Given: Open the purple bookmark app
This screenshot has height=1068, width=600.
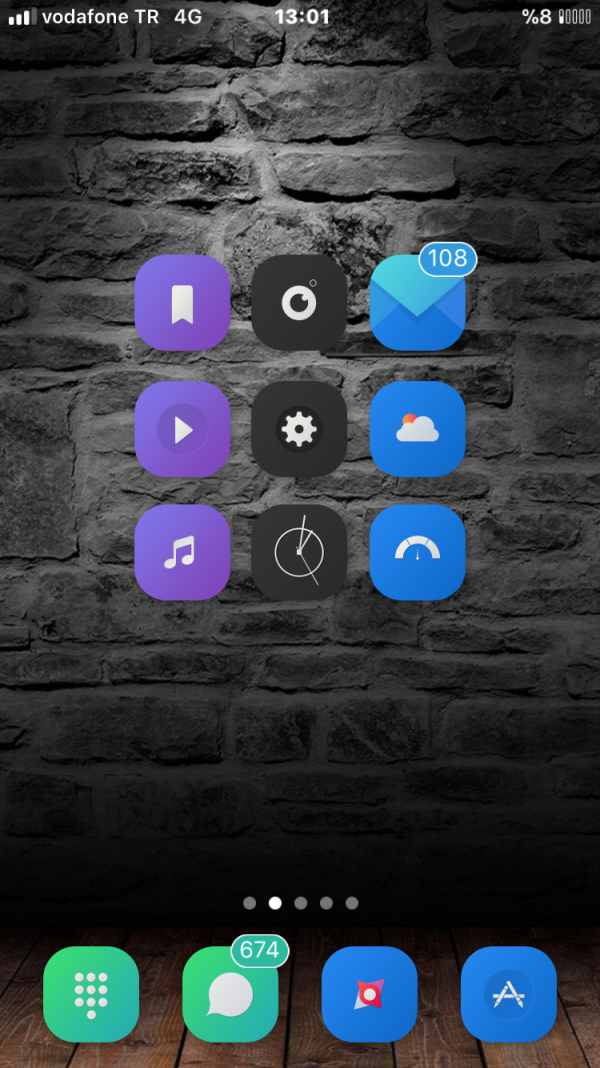Looking at the screenshot, I should click(182, 303).
